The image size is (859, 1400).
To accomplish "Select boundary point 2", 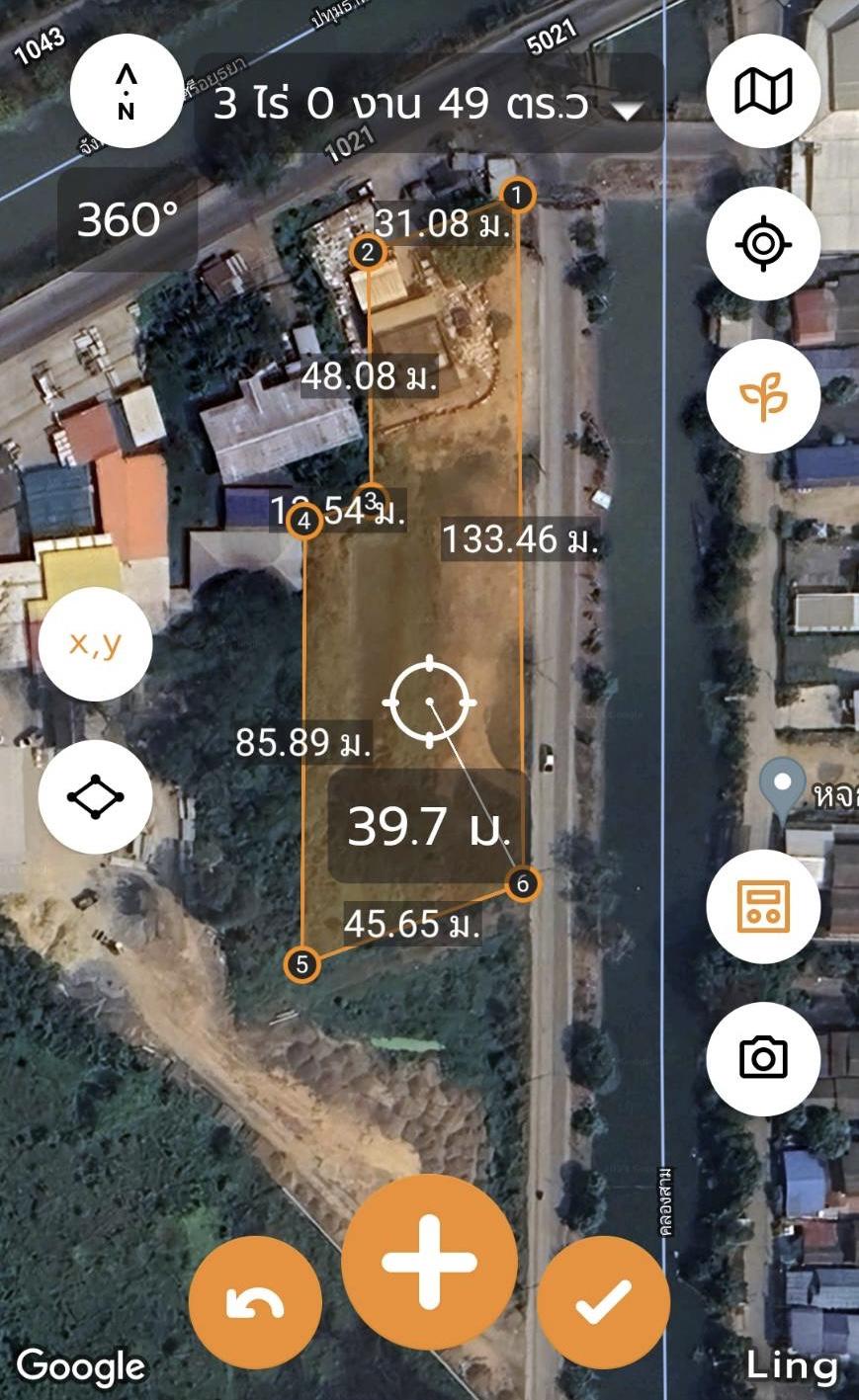I will pyautogui.click(x=368, y=253).
